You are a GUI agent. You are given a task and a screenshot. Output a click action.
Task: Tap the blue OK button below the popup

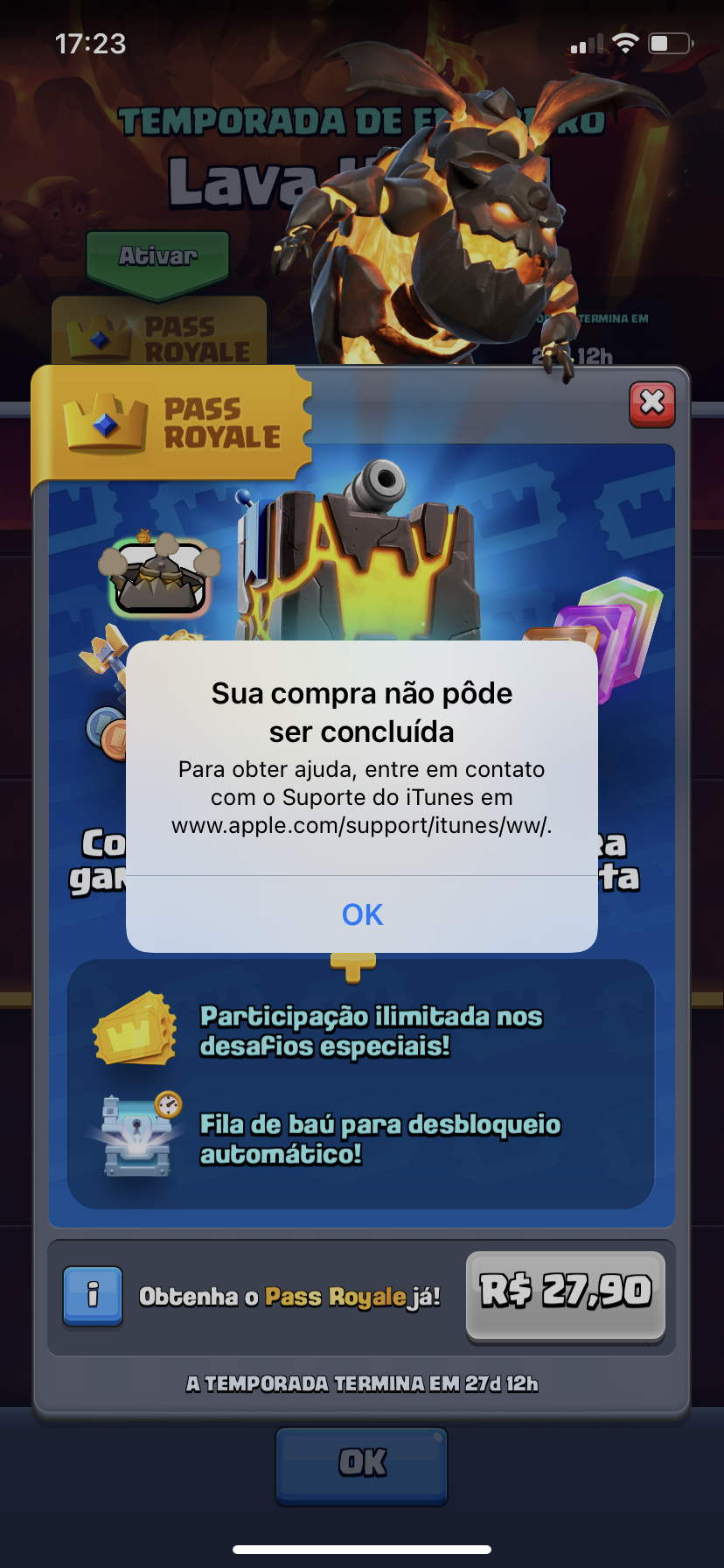point(362,1463)
